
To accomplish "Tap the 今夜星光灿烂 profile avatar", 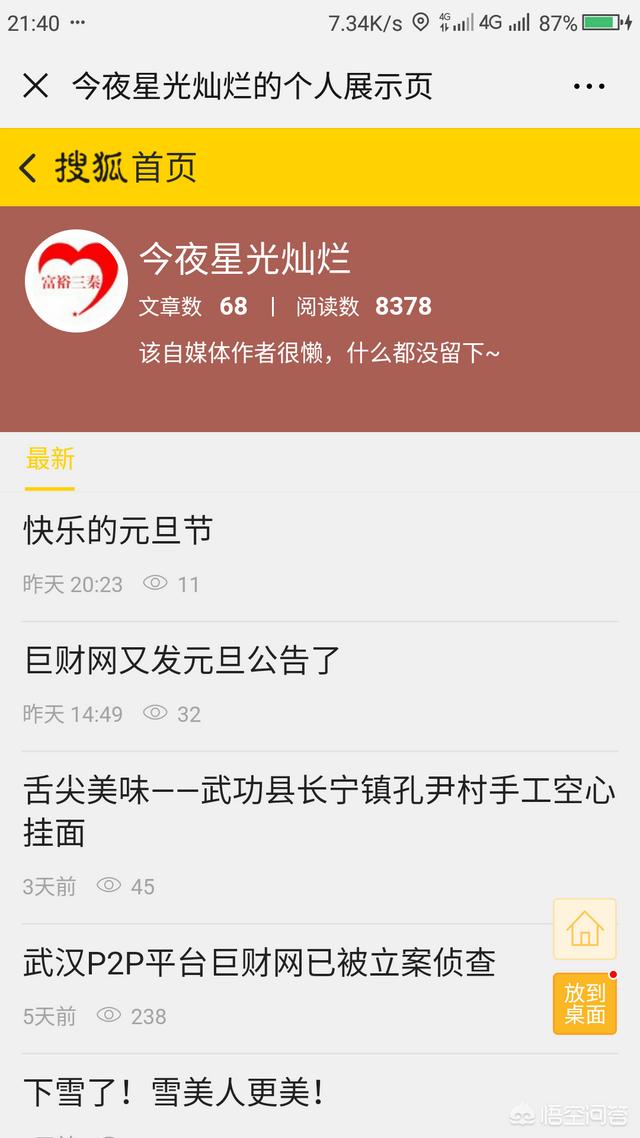I will click(x=76, y=281).
